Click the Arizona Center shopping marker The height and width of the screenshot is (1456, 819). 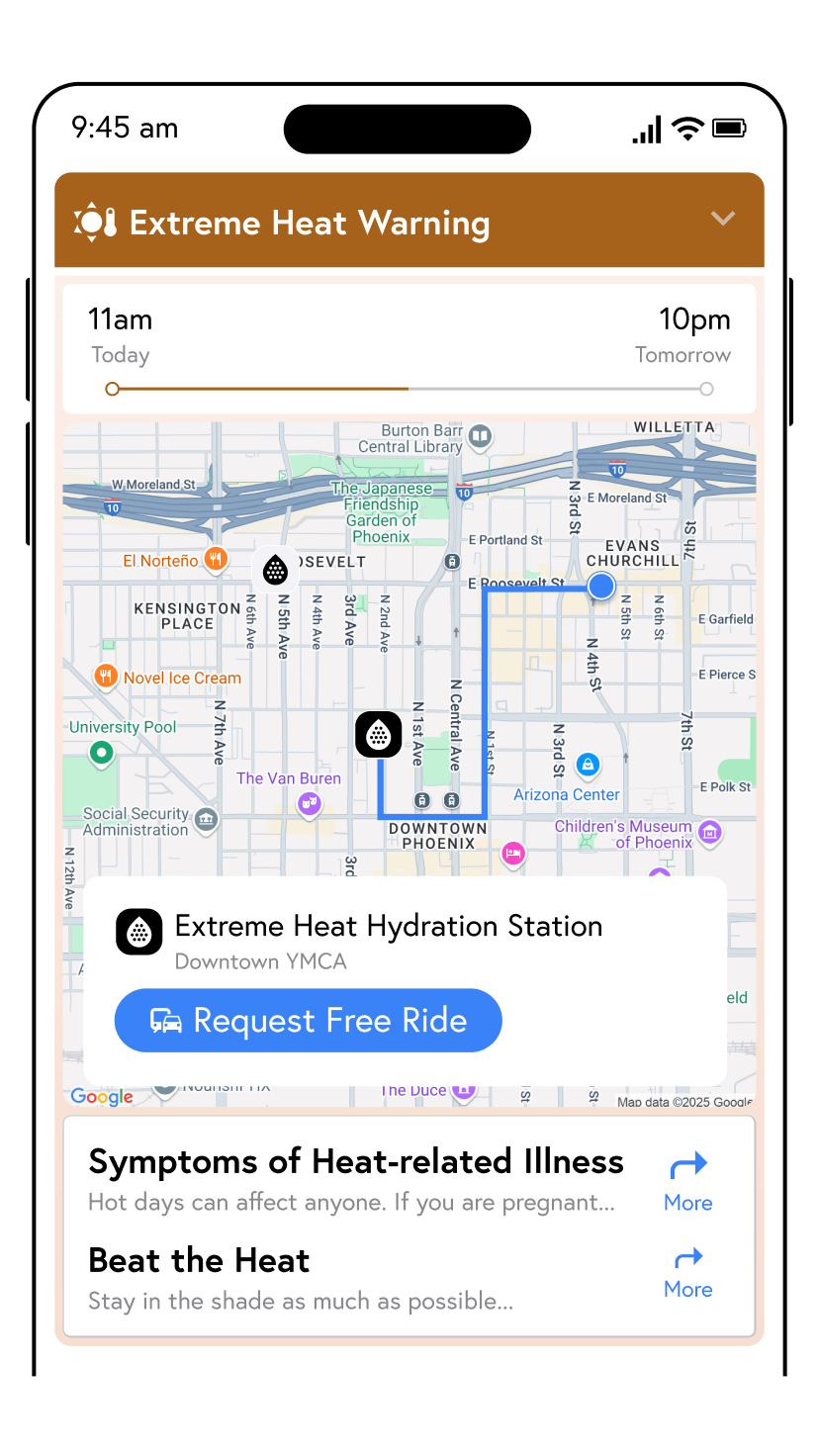(588, 764)
